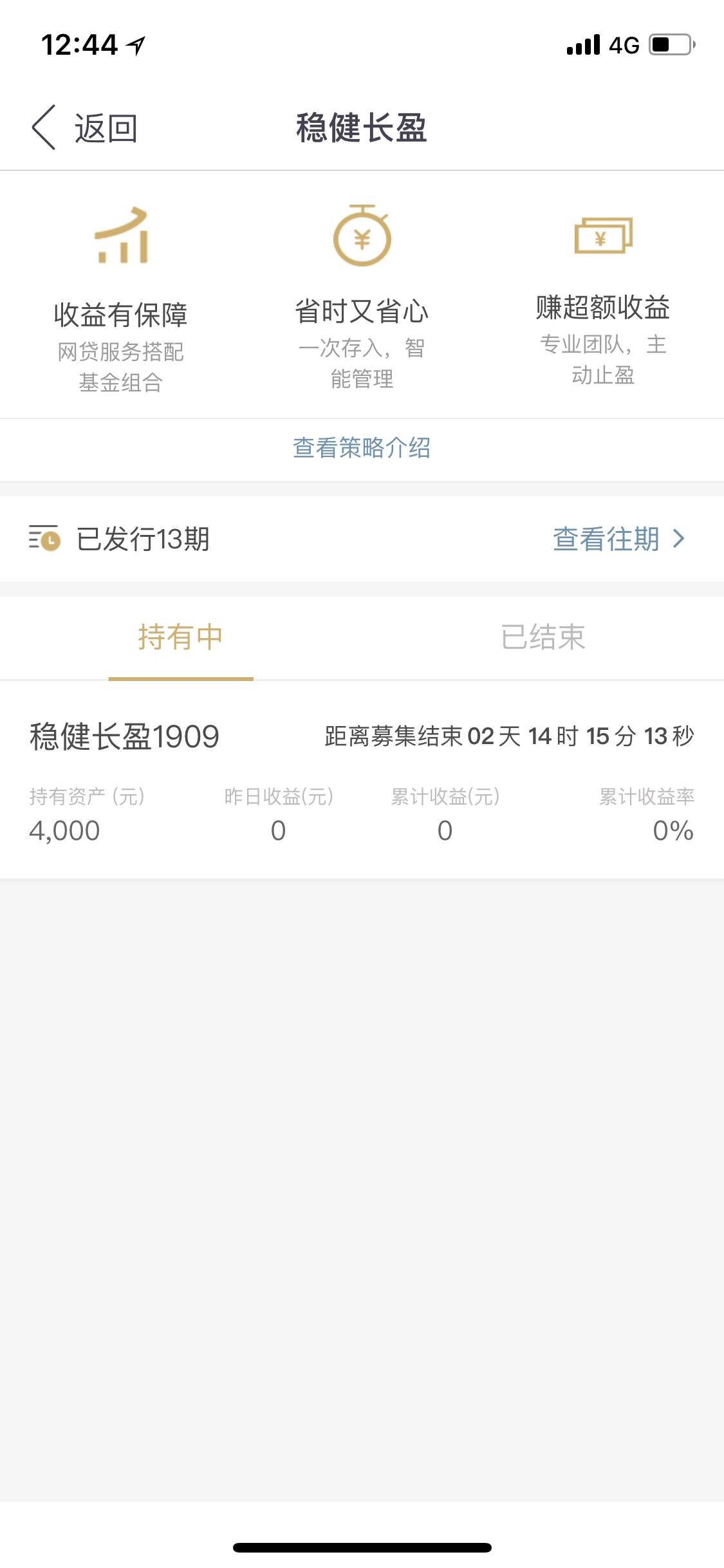Open the 稳健长盈1909 holding card
The image size is (724, 1568).
click(362, 780)
